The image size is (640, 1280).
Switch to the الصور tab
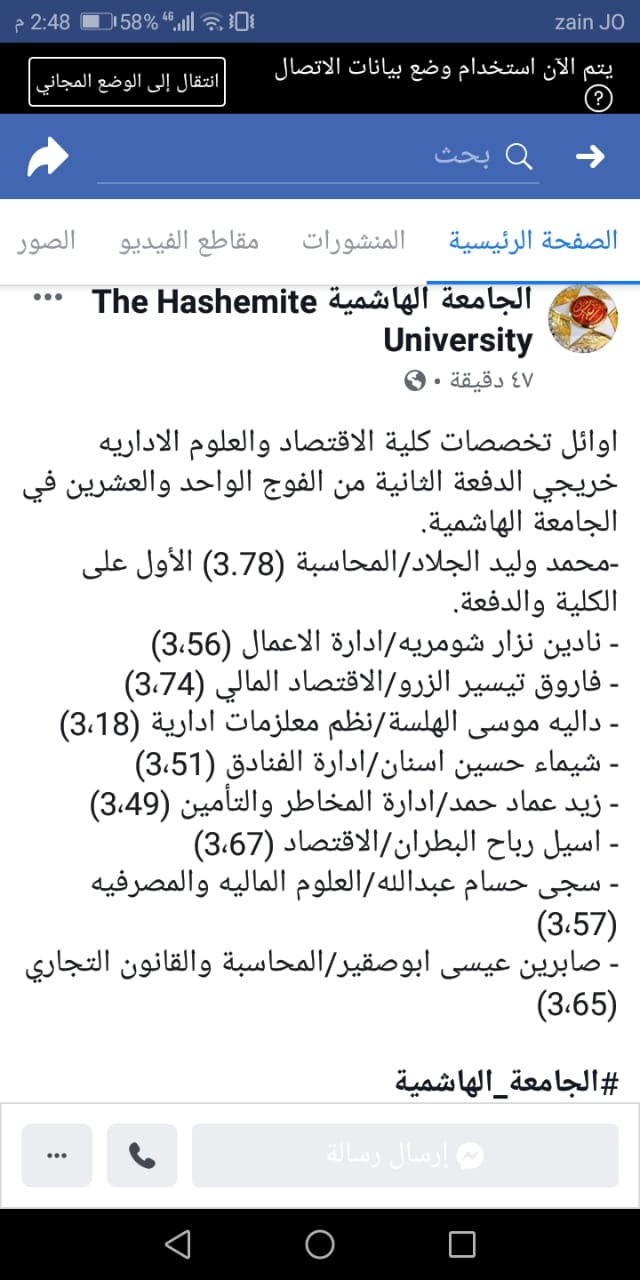46,241
